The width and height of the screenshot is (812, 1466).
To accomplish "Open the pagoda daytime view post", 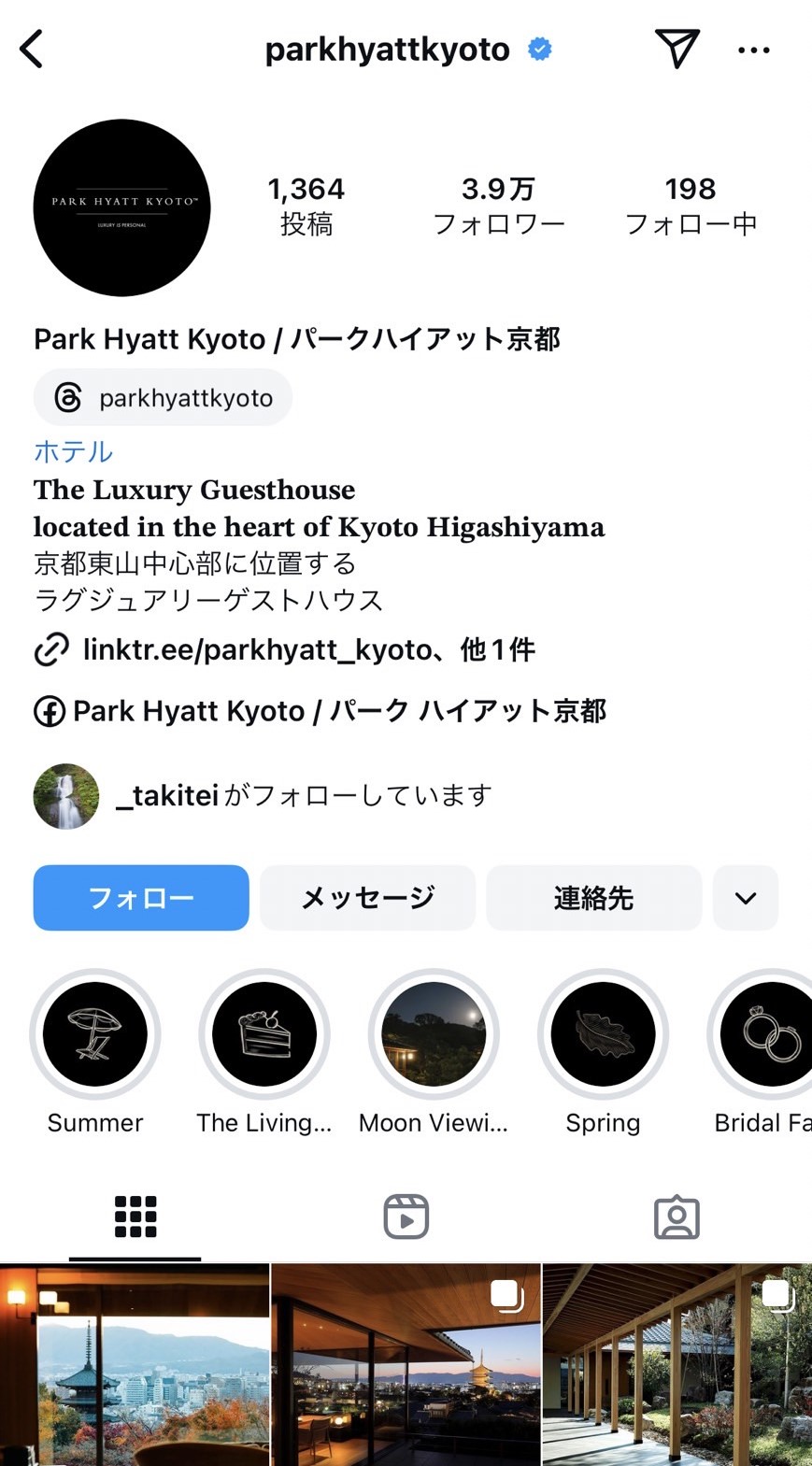I will [135, 1364].
